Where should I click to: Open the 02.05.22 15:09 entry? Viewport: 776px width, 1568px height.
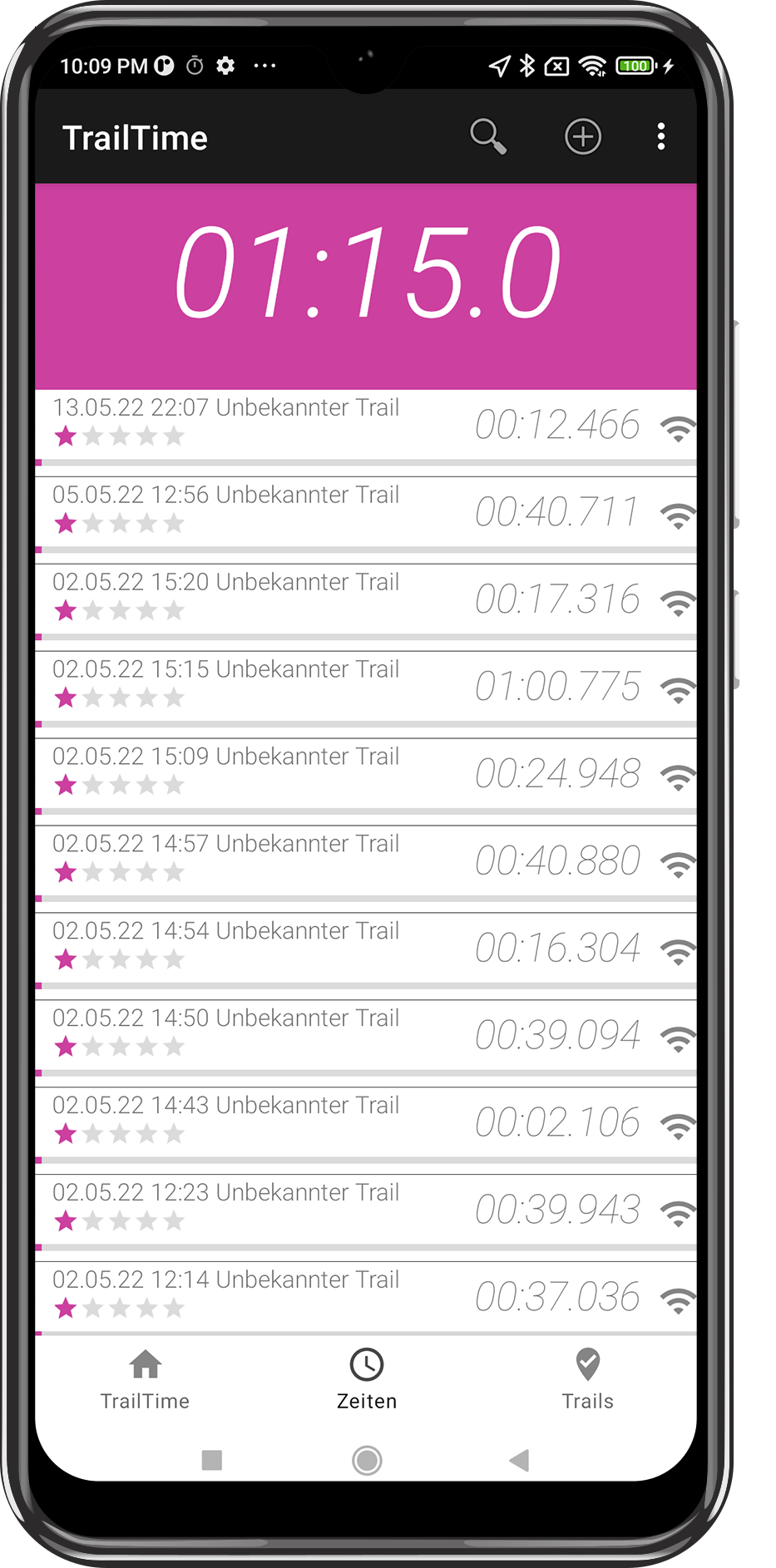(x=366, y=777)
